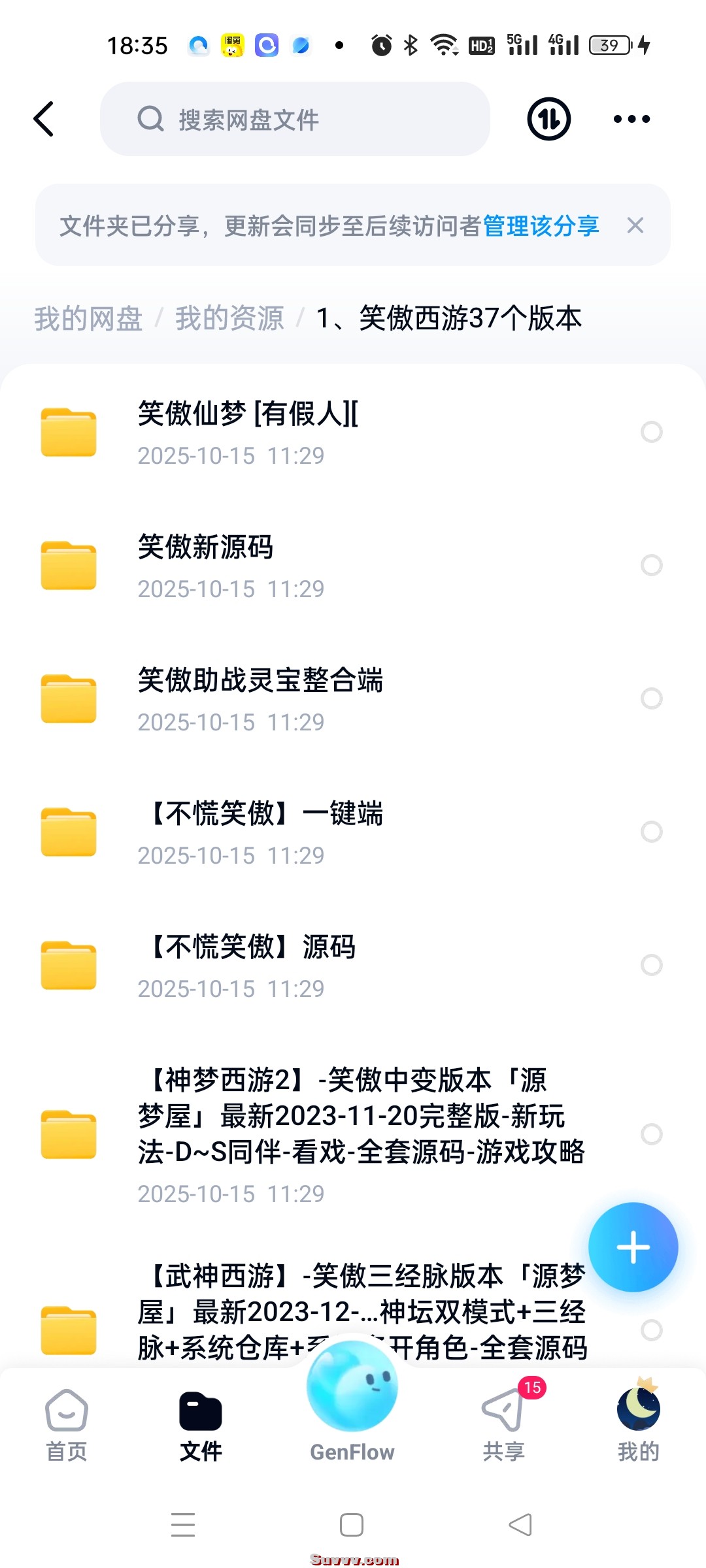Tap the back arrow at top left
Image resolution: width=706 pixels, height=1568 pixels.
tap(44, 120)
